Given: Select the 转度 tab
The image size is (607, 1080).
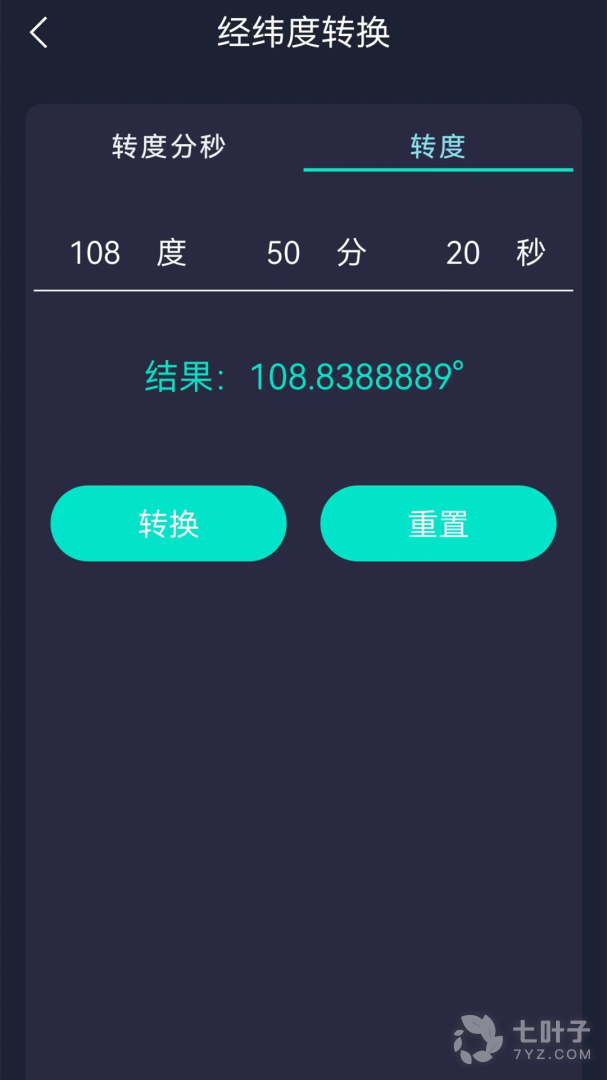Looking at the screenshot, I should (x=438, y=147).
